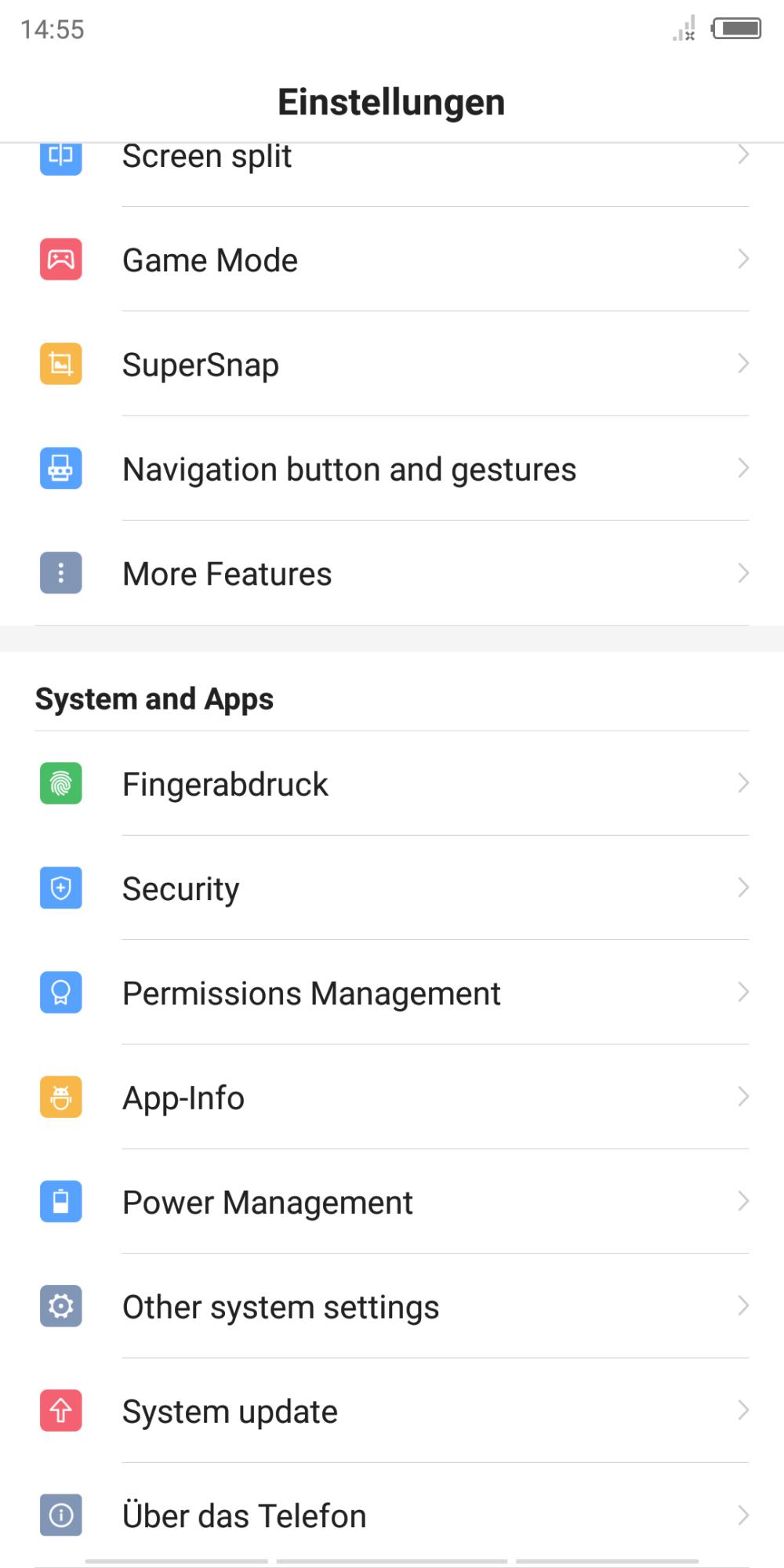Open Permissions Management

click(392, 993)
